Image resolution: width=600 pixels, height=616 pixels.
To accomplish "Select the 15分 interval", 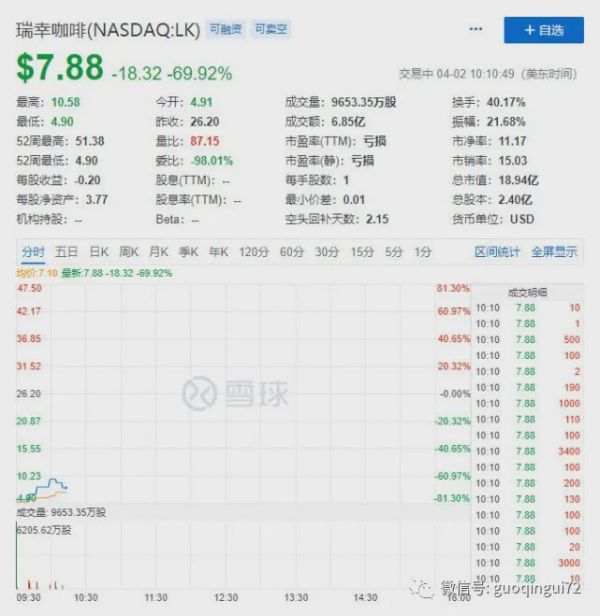I will coord(362,252).
